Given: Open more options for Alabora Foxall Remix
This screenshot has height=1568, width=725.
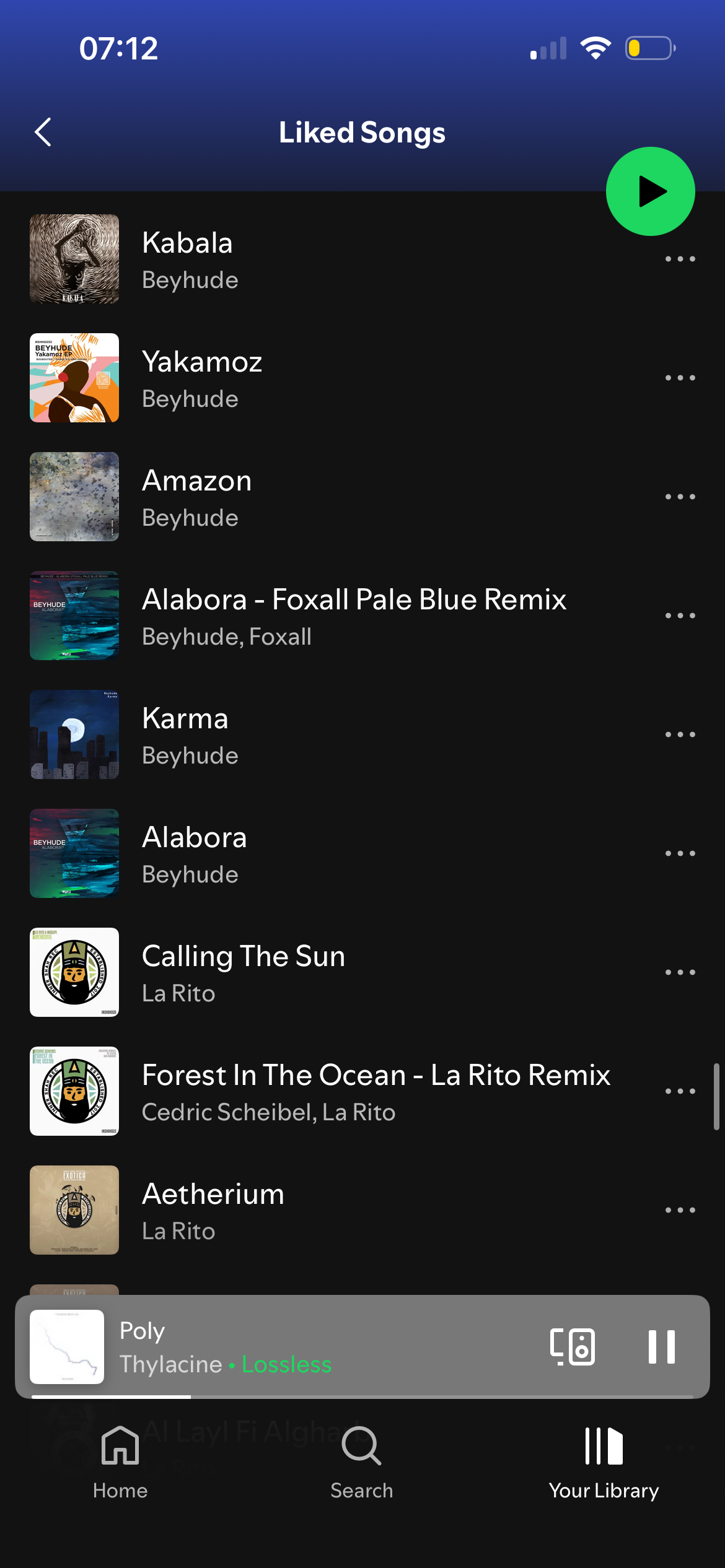Looking at the screenshot, I should point(680,616).
